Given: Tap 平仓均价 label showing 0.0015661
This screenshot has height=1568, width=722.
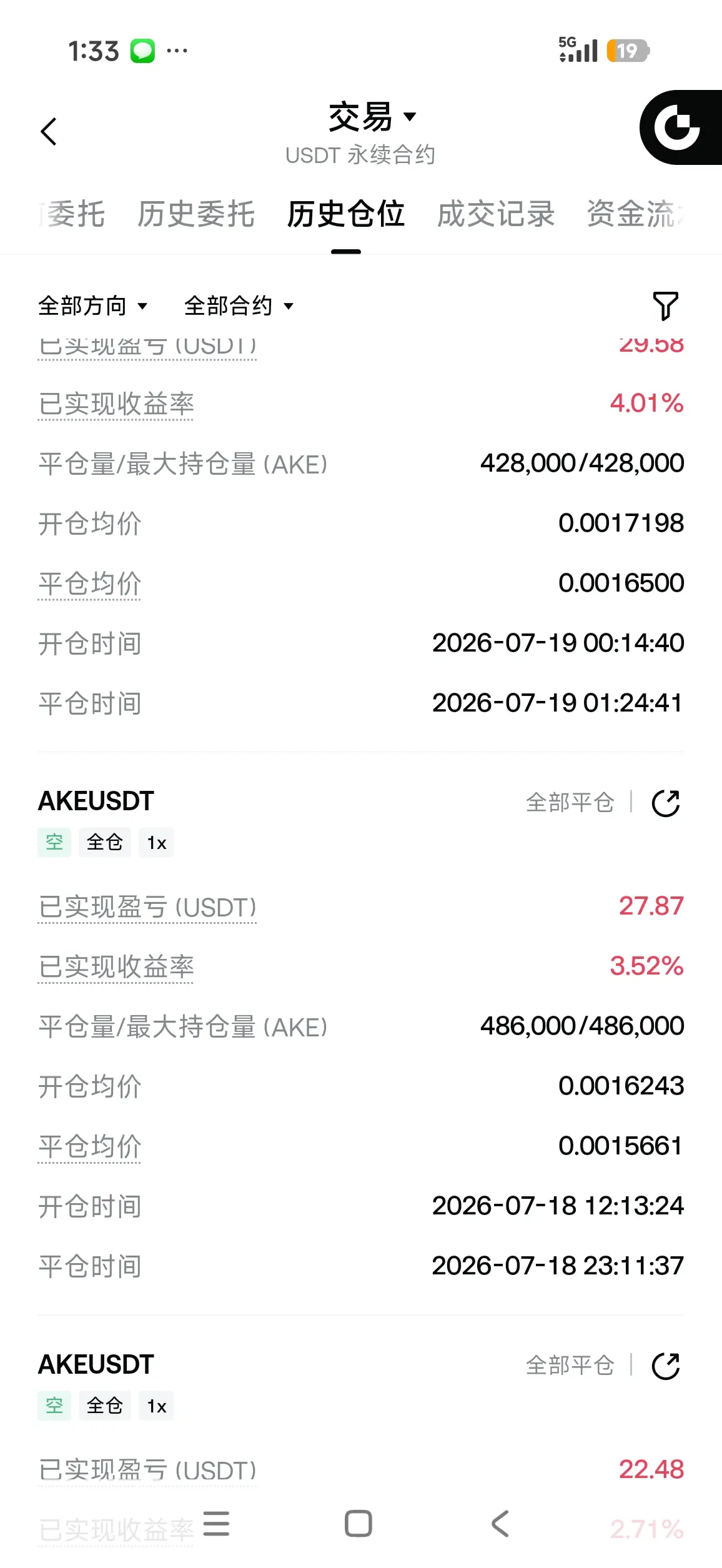Looking at the screenshot, I should point(90,1147).
